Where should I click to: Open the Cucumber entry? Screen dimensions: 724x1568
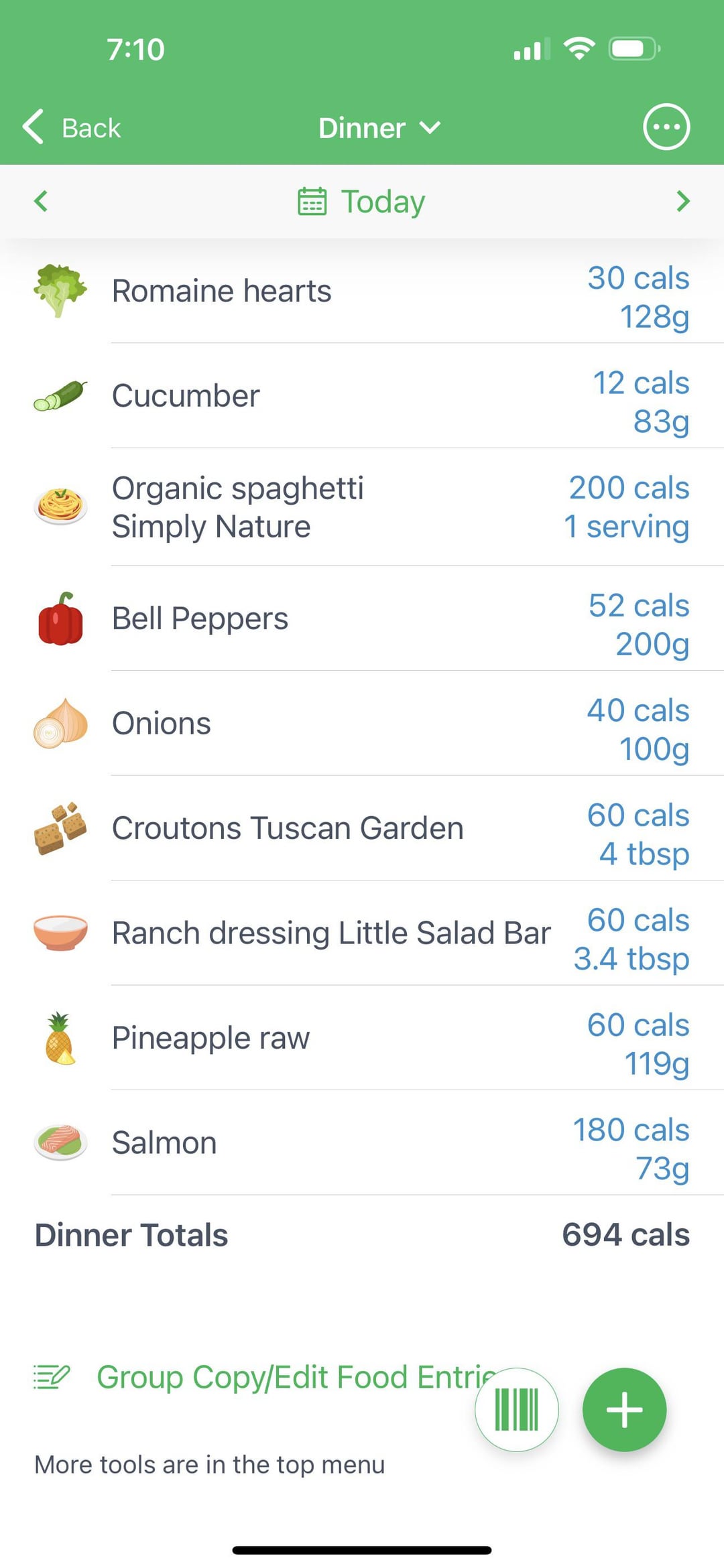[x=362, y=396]
